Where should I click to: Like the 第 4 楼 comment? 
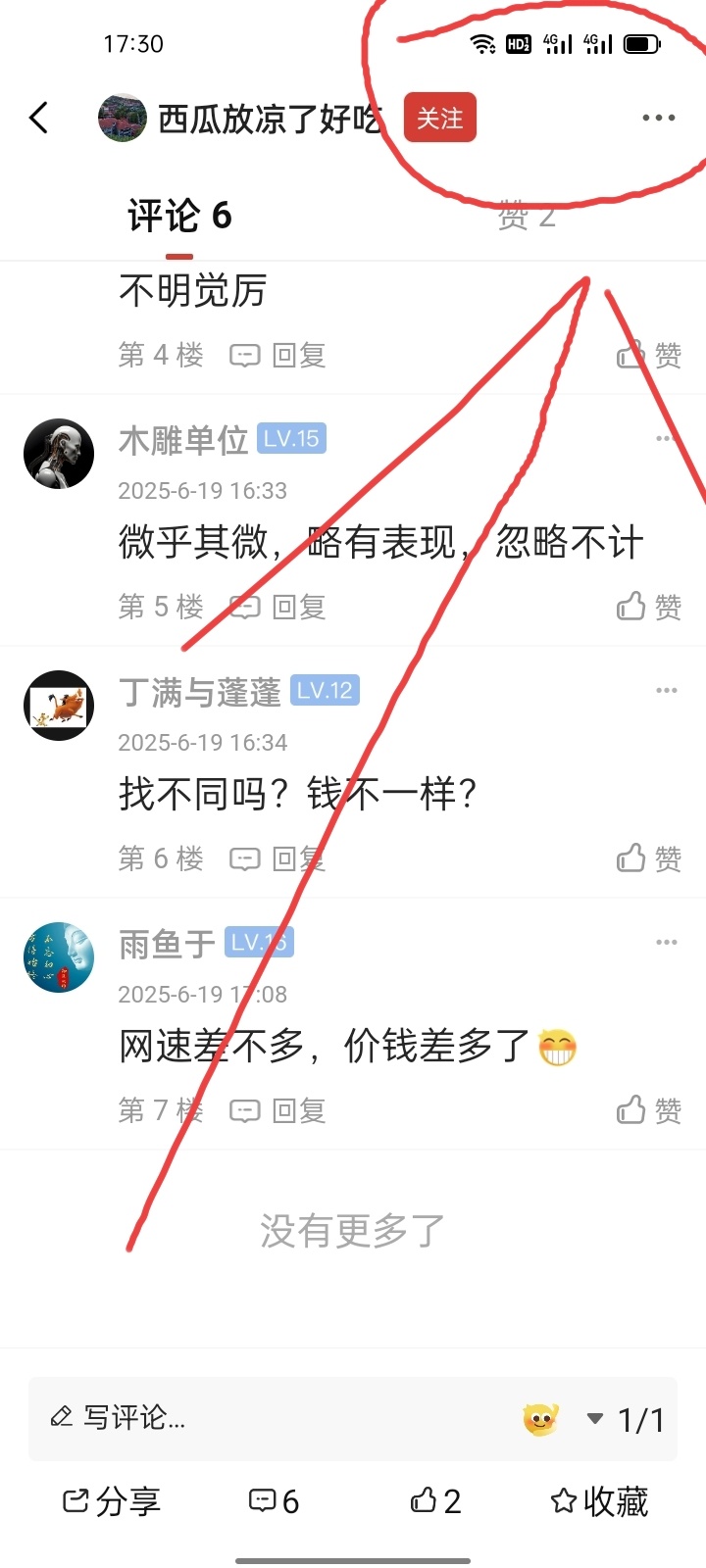648,355
